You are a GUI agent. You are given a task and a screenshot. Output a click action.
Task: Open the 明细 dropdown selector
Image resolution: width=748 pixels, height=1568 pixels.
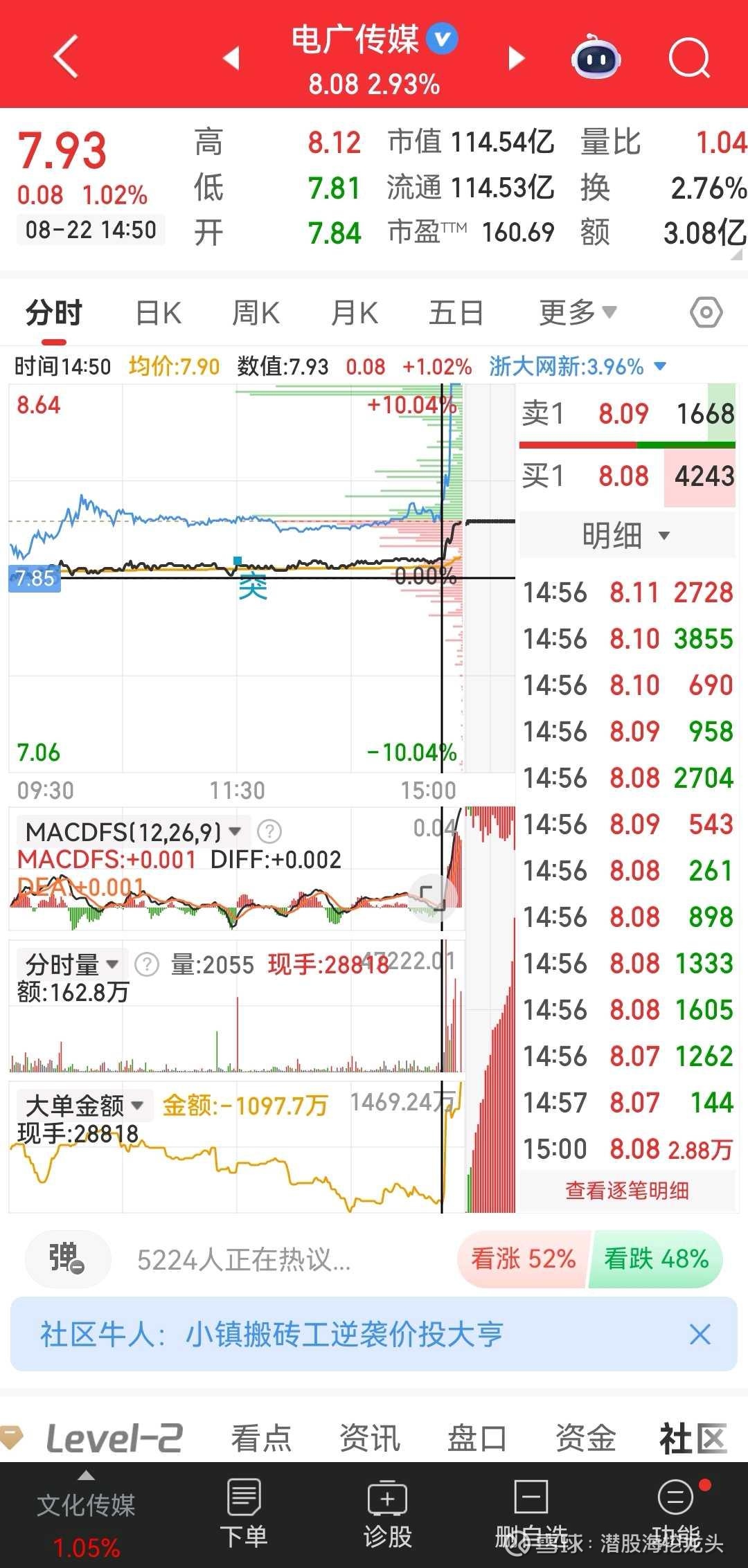pos(626,535)
